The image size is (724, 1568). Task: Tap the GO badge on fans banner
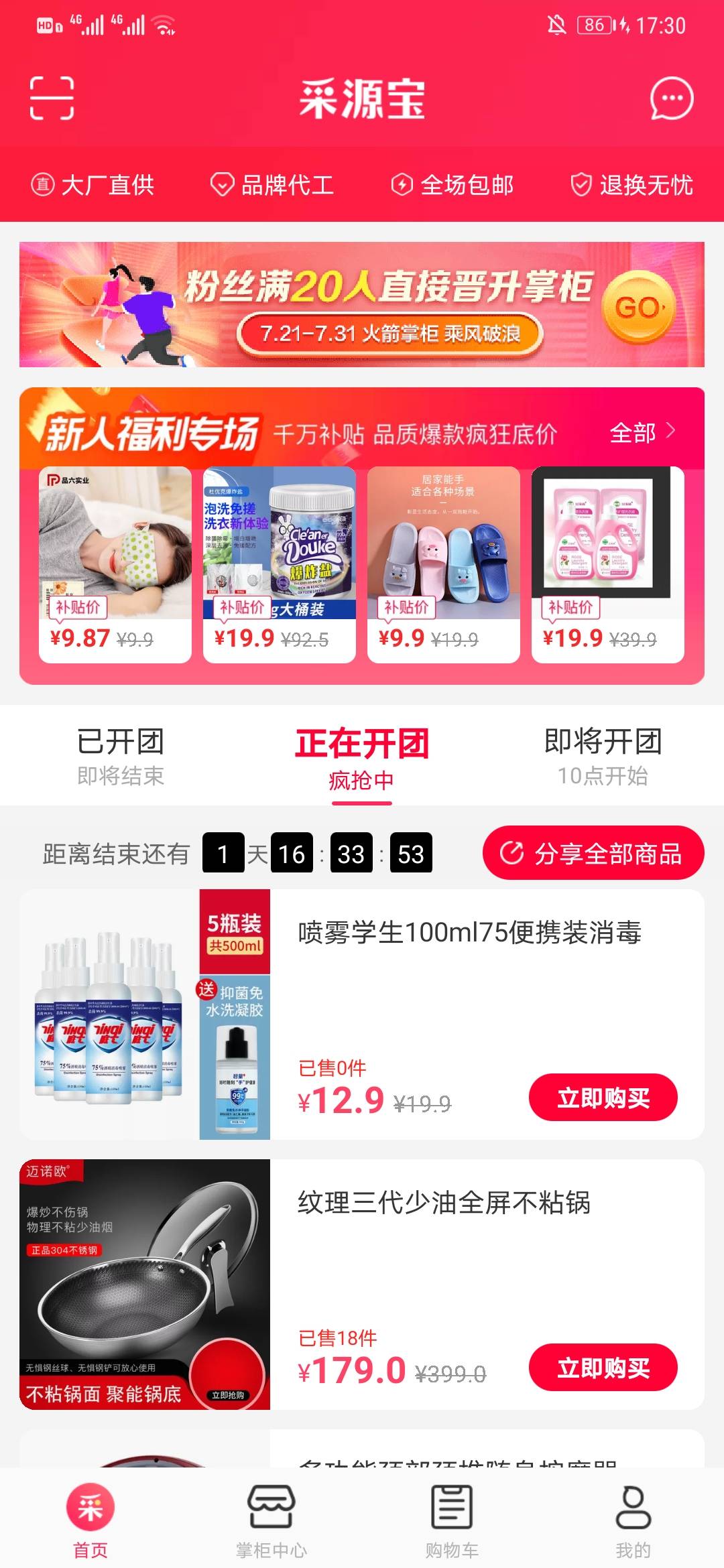point(638,308)
